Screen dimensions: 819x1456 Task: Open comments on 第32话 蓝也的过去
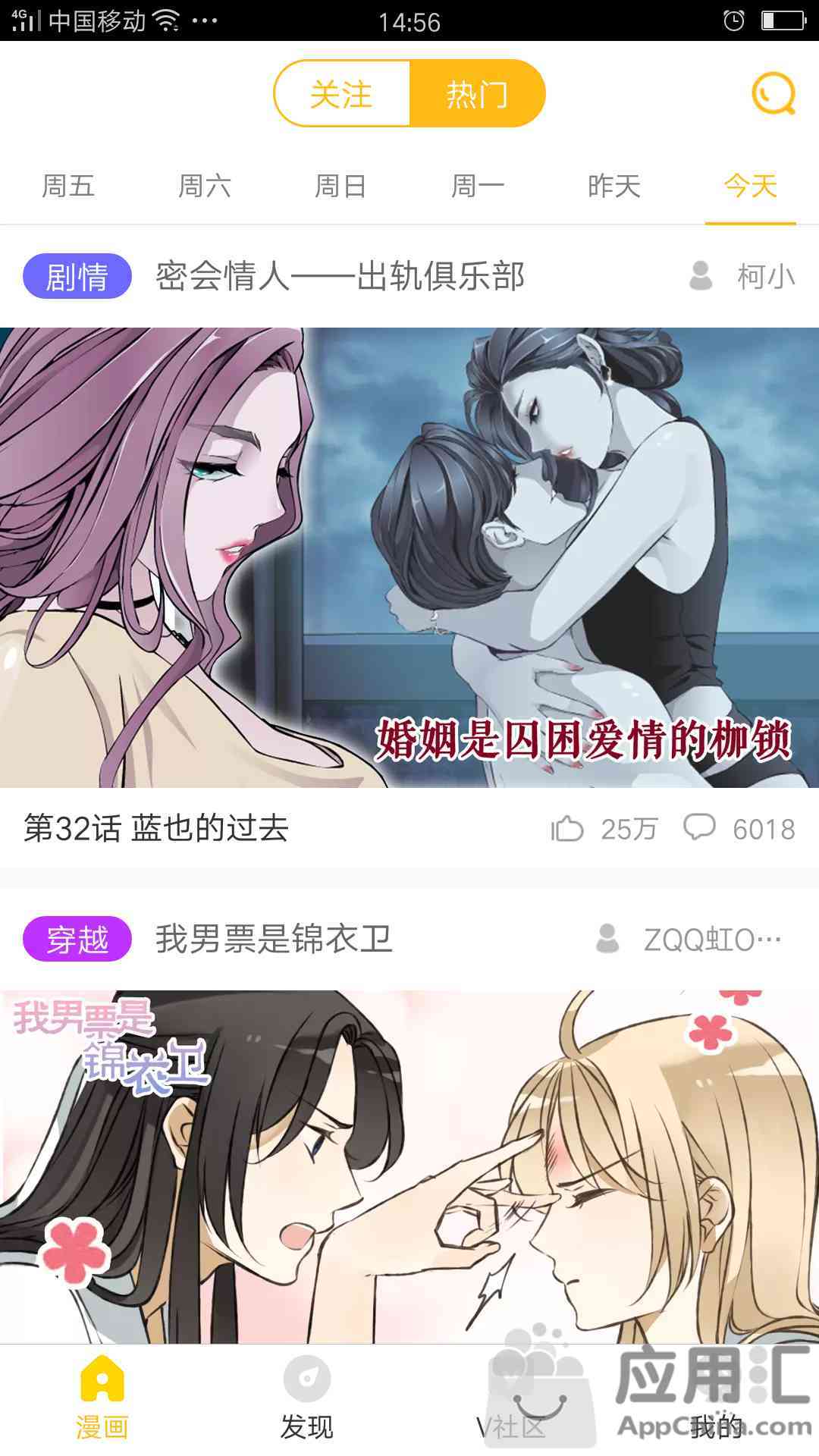click(x=739, y=829)
